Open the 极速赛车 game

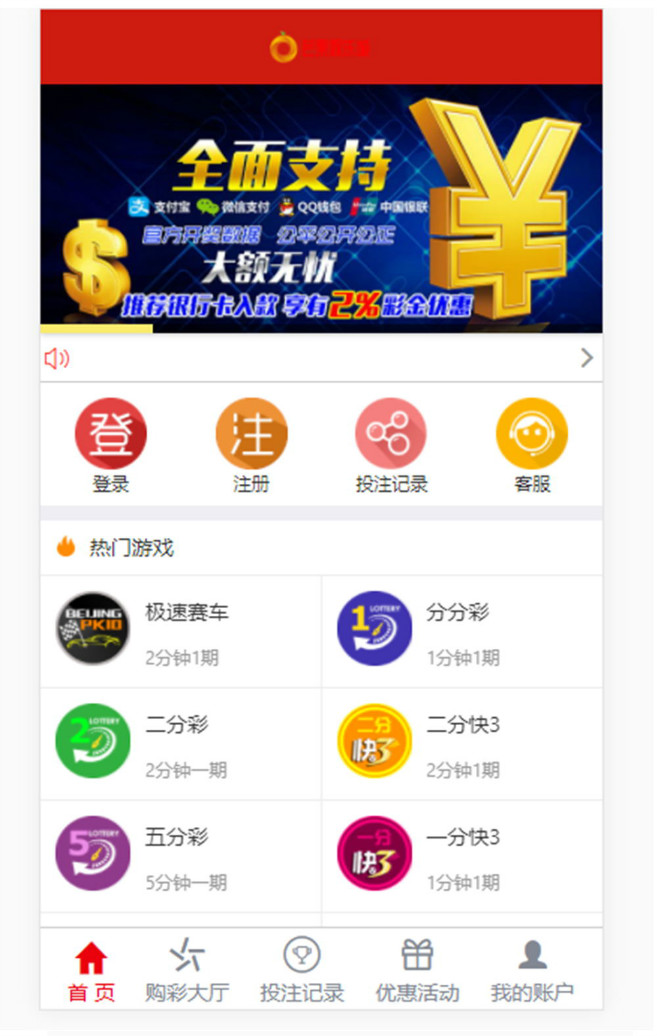(181, 631)
